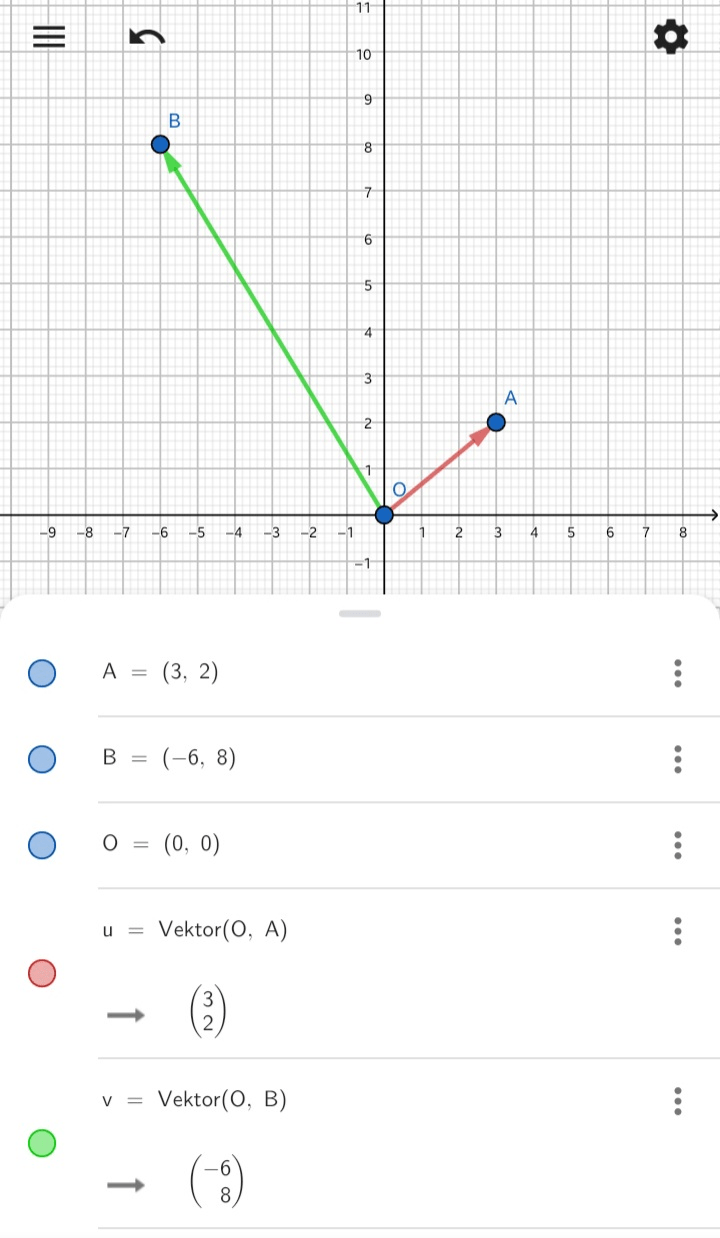
Task: Select point B on the graph
Action: (160, 144)
